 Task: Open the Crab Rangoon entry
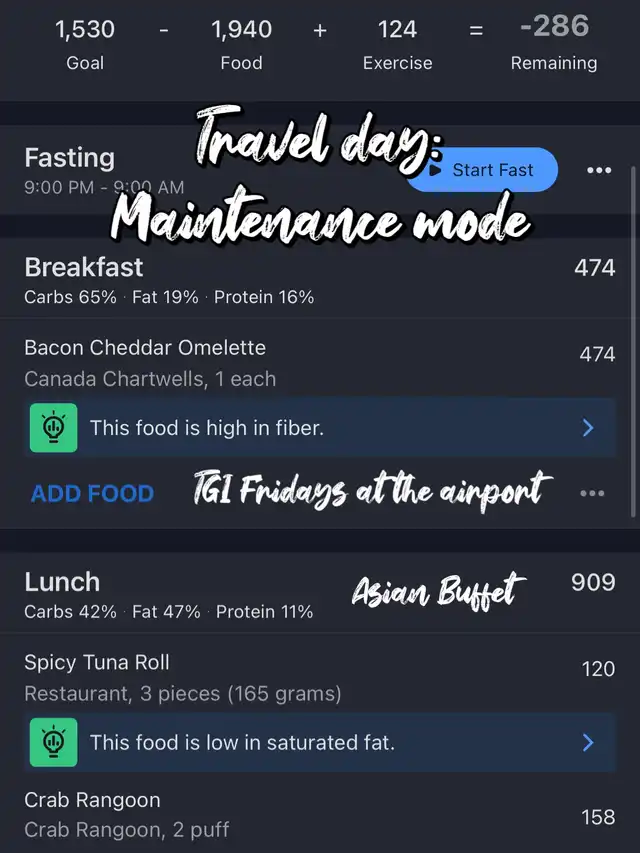(x=300, y=814)
